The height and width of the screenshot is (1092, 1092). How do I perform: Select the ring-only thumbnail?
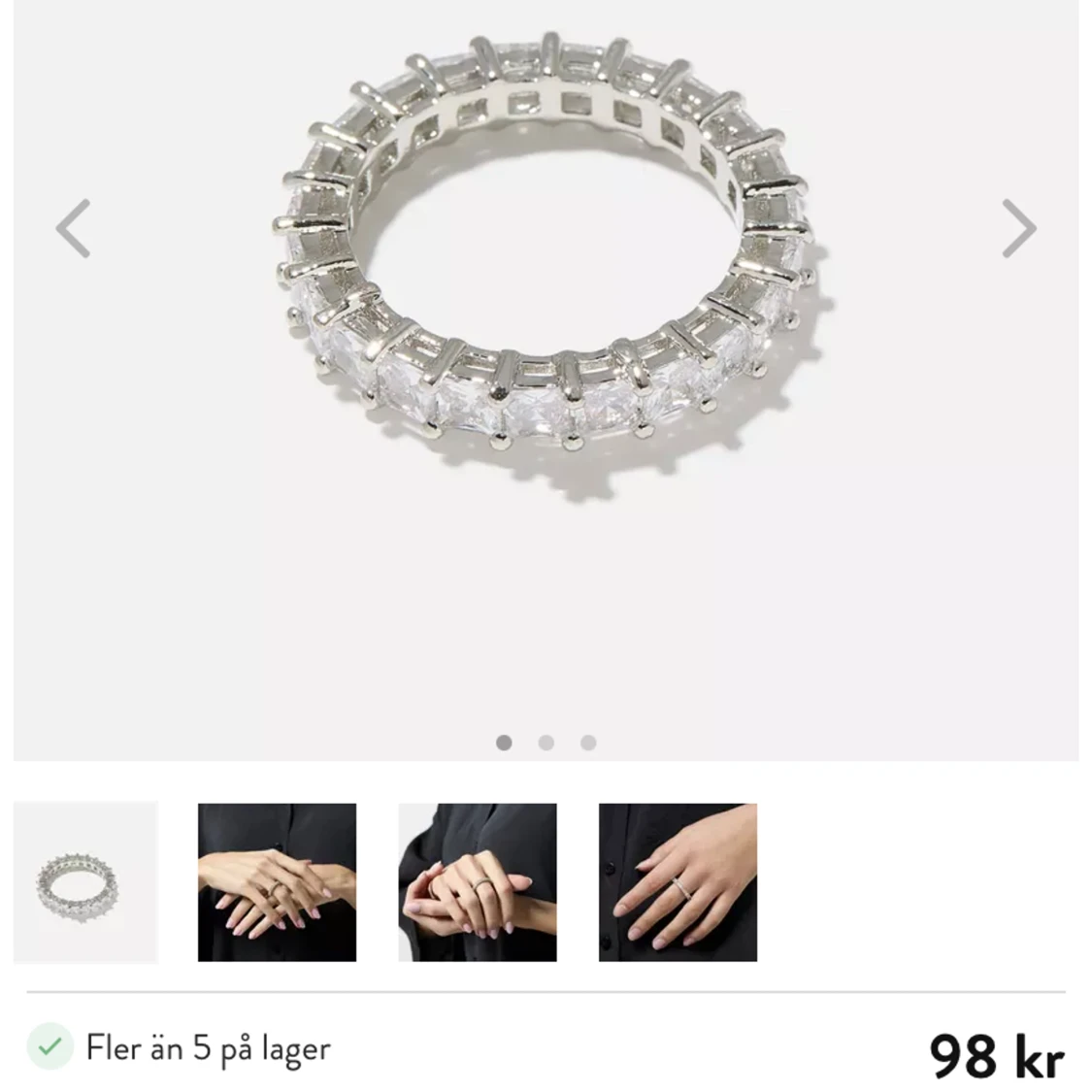point(85,882)
